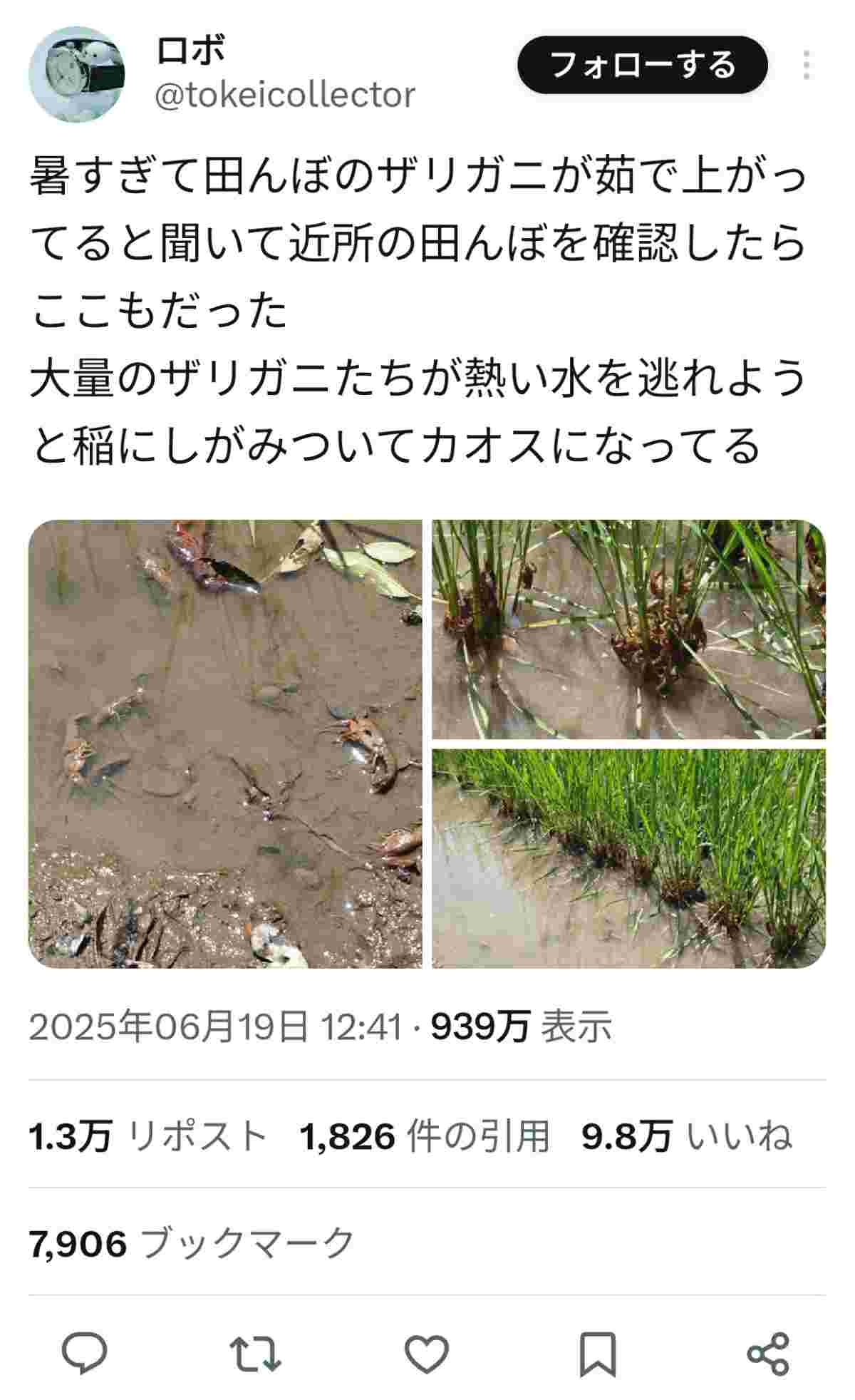The image size is (855, 1400).
Task: Share this post
Action: [768, 1354]
